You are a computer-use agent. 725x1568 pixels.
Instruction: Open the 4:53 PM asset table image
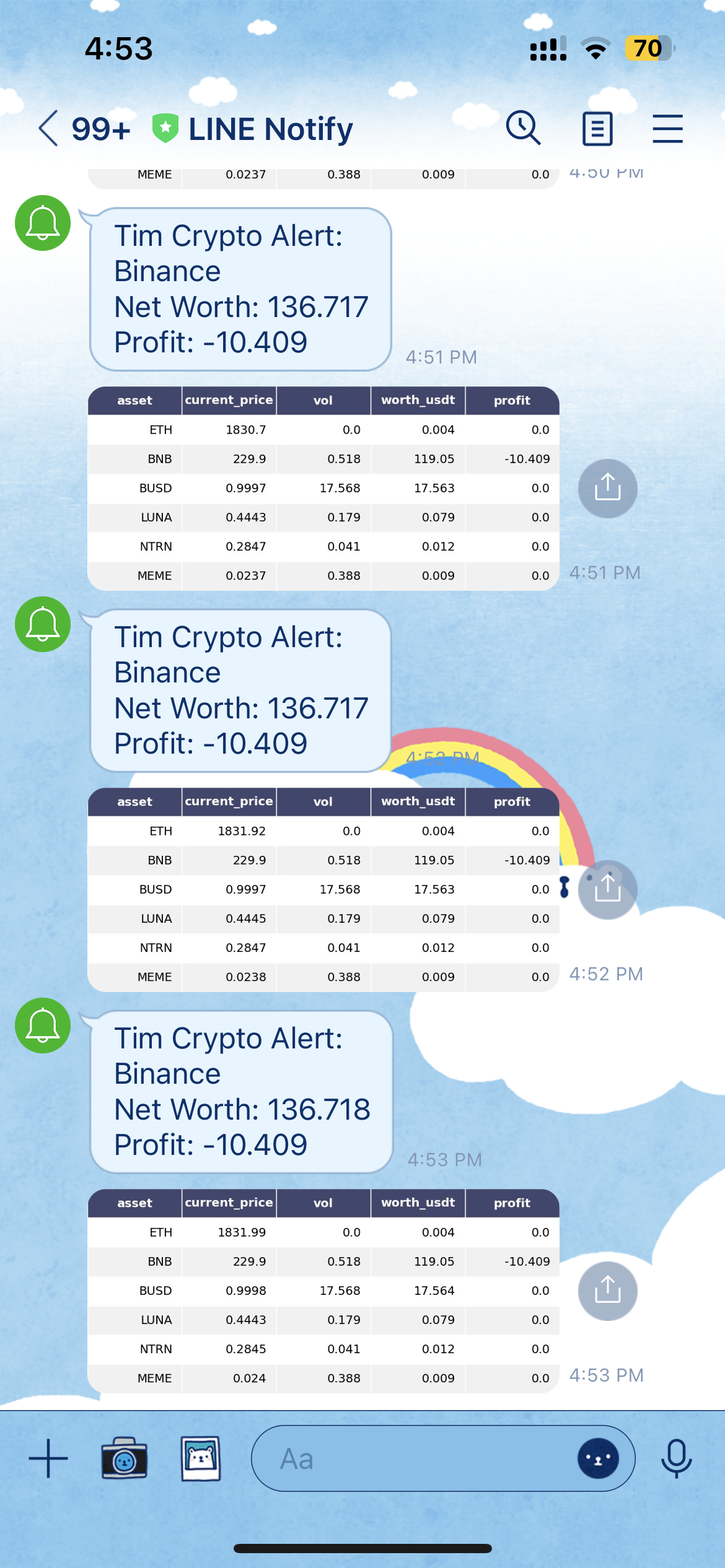[323, 1291]
